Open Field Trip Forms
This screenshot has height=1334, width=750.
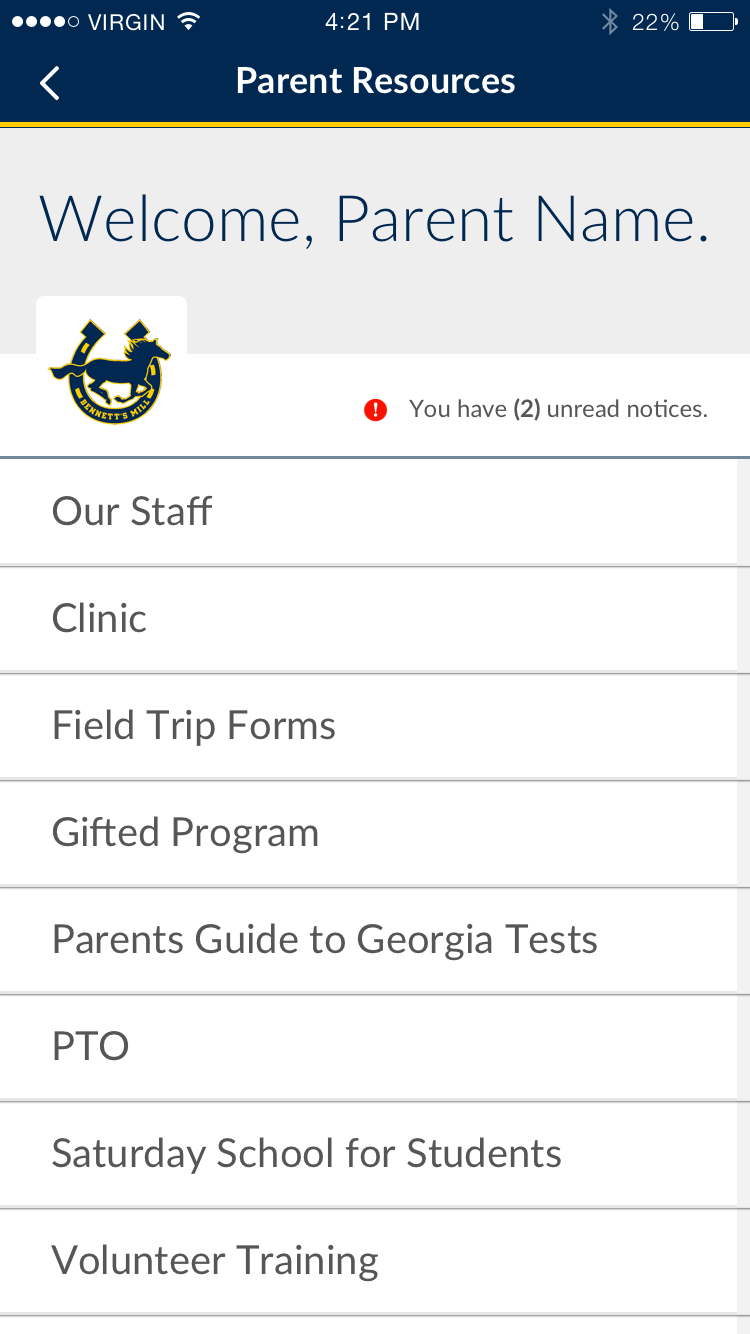[x=369, y=726]
